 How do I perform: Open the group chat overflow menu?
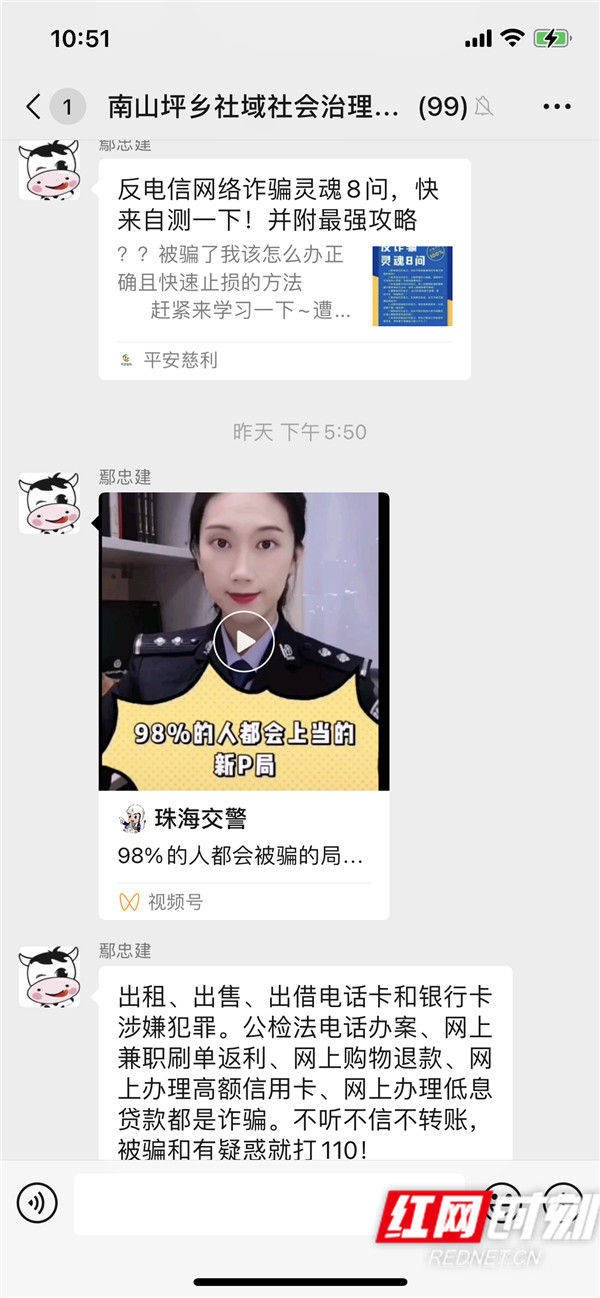556,106
